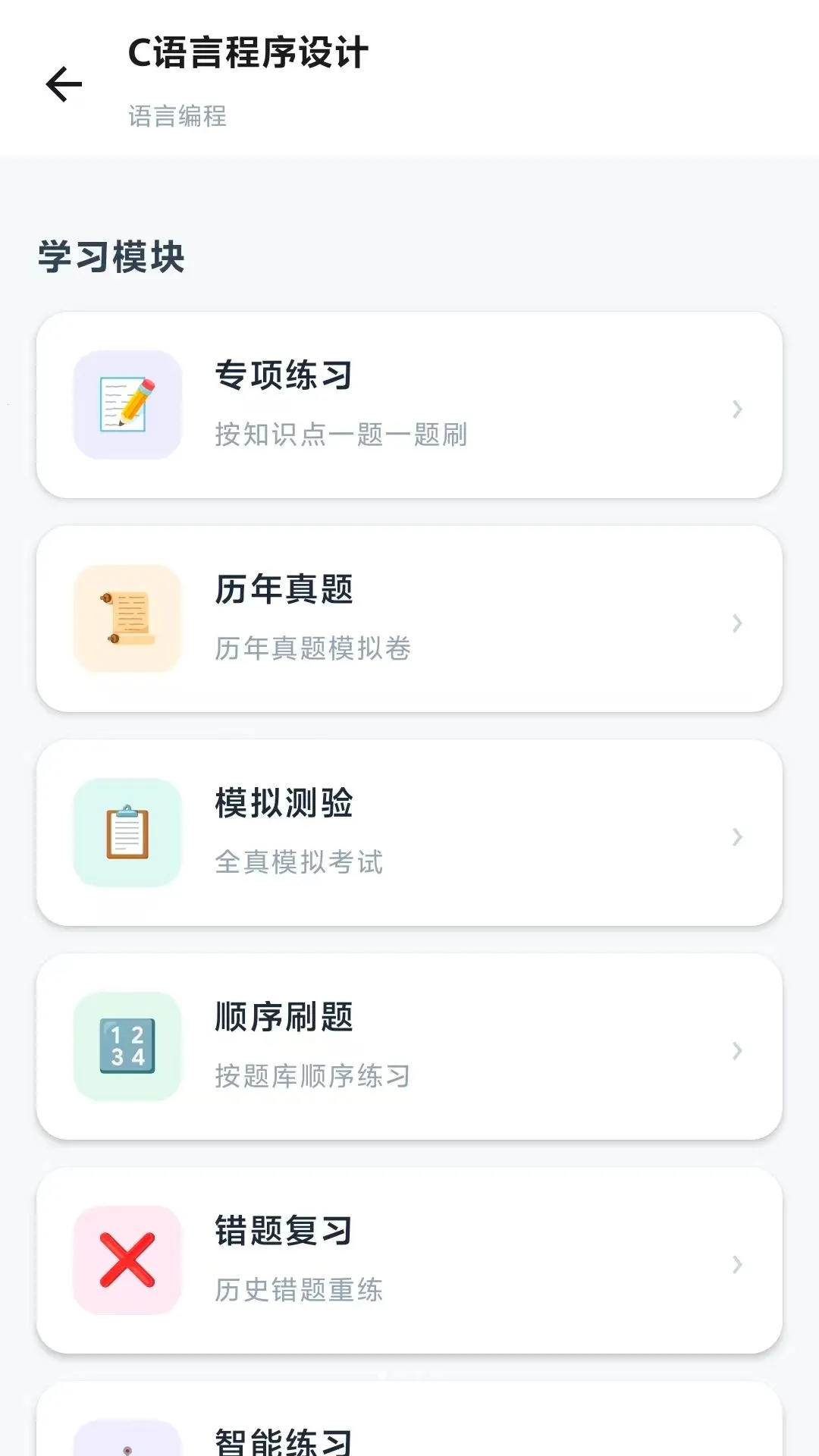Open the 专项练习 module
Screen dimensions: 819x1456
(409, 405)
